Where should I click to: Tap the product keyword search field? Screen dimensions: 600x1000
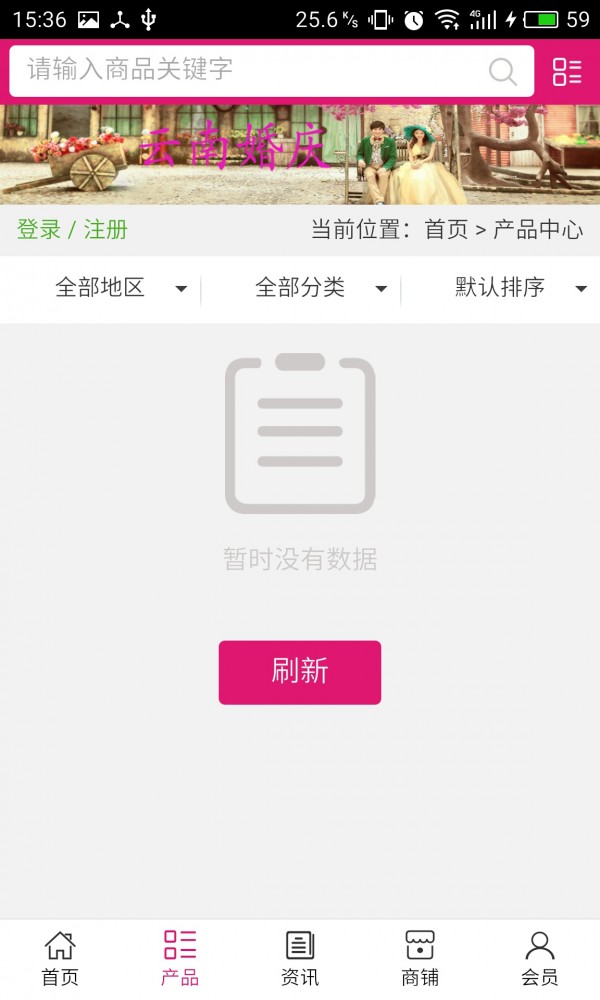tap(250, 70)
